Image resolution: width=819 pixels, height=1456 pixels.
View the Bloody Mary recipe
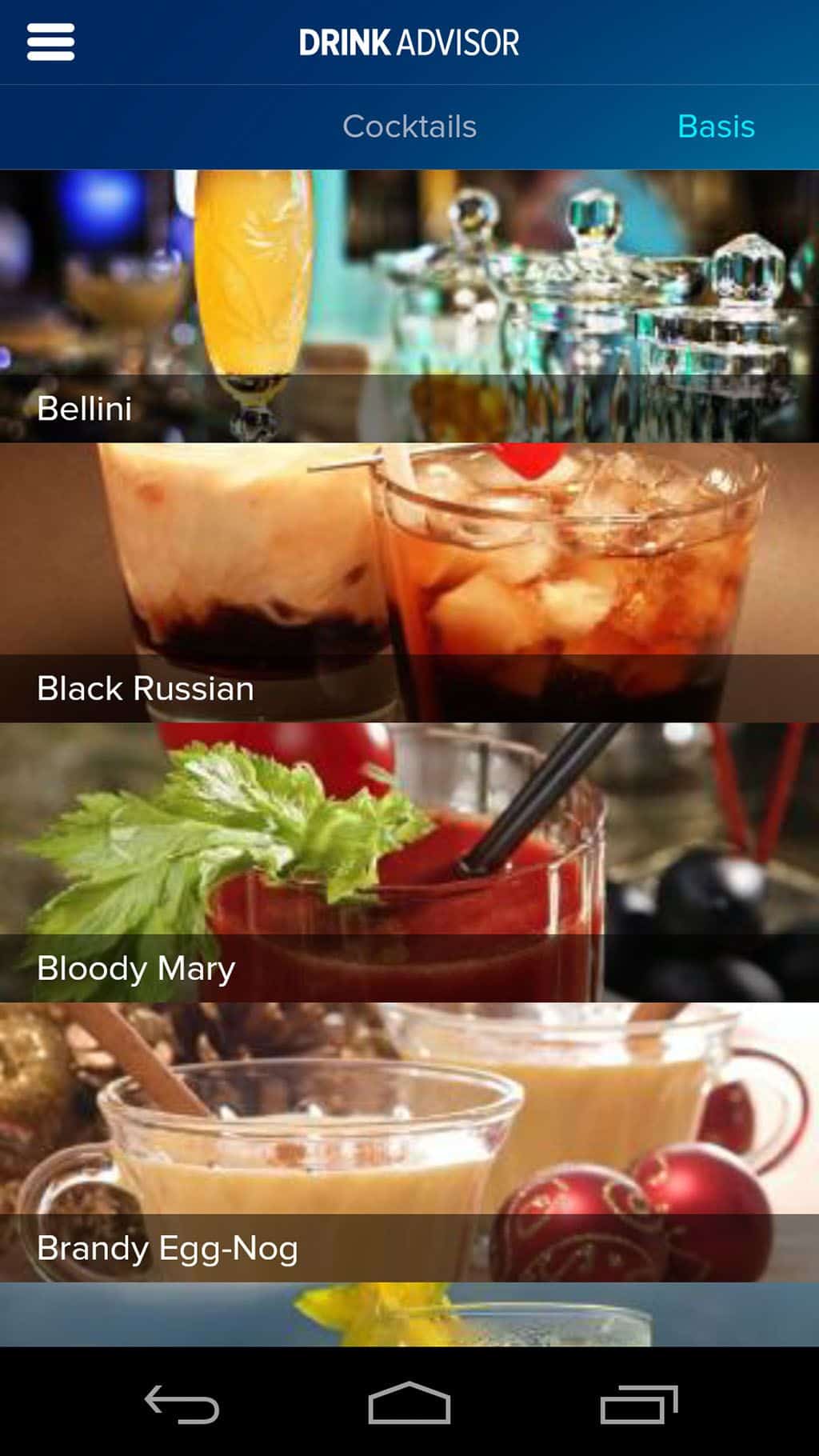[x=409, y=862]
